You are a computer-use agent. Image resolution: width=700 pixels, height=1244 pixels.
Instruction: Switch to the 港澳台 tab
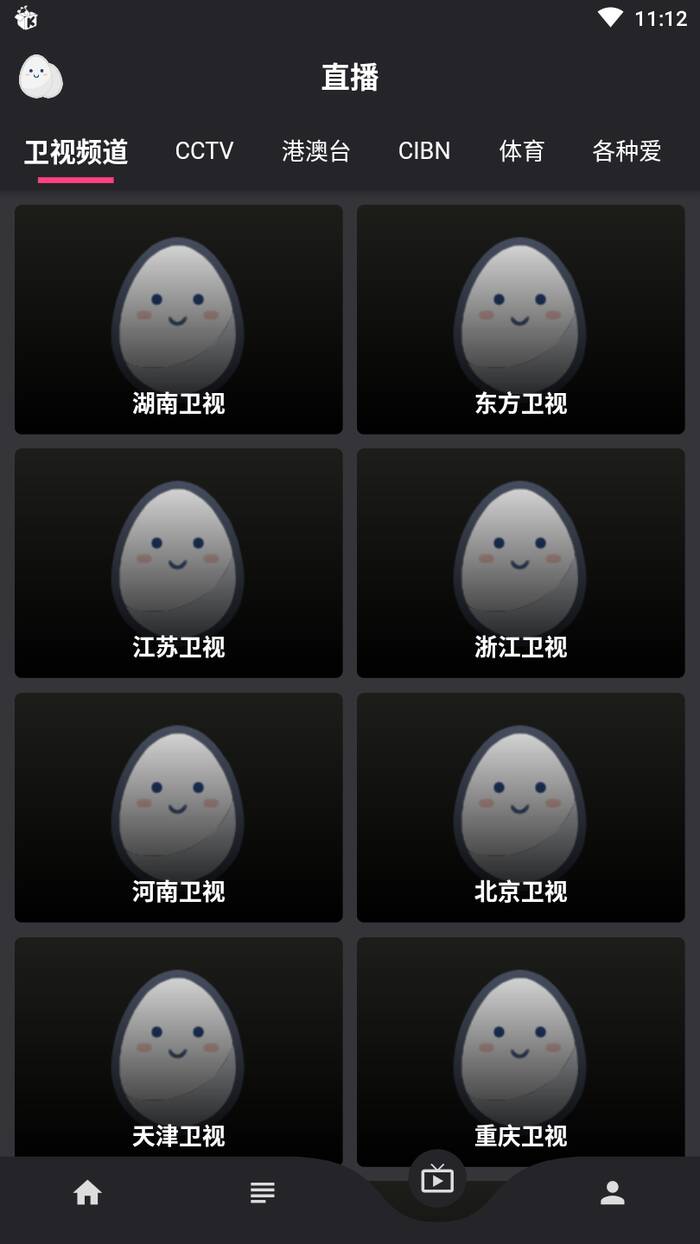[x=316, y=151]
